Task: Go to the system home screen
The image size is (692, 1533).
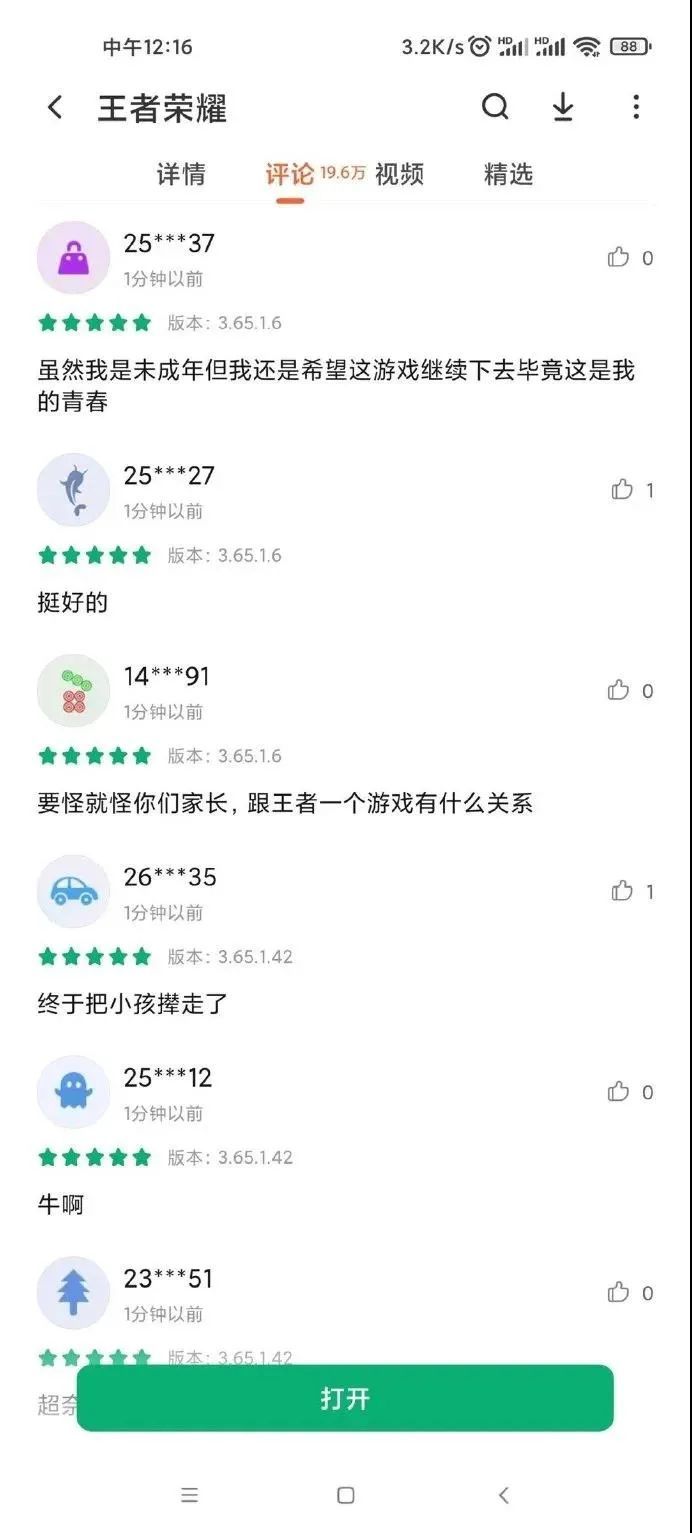Action: [346, 1495]
